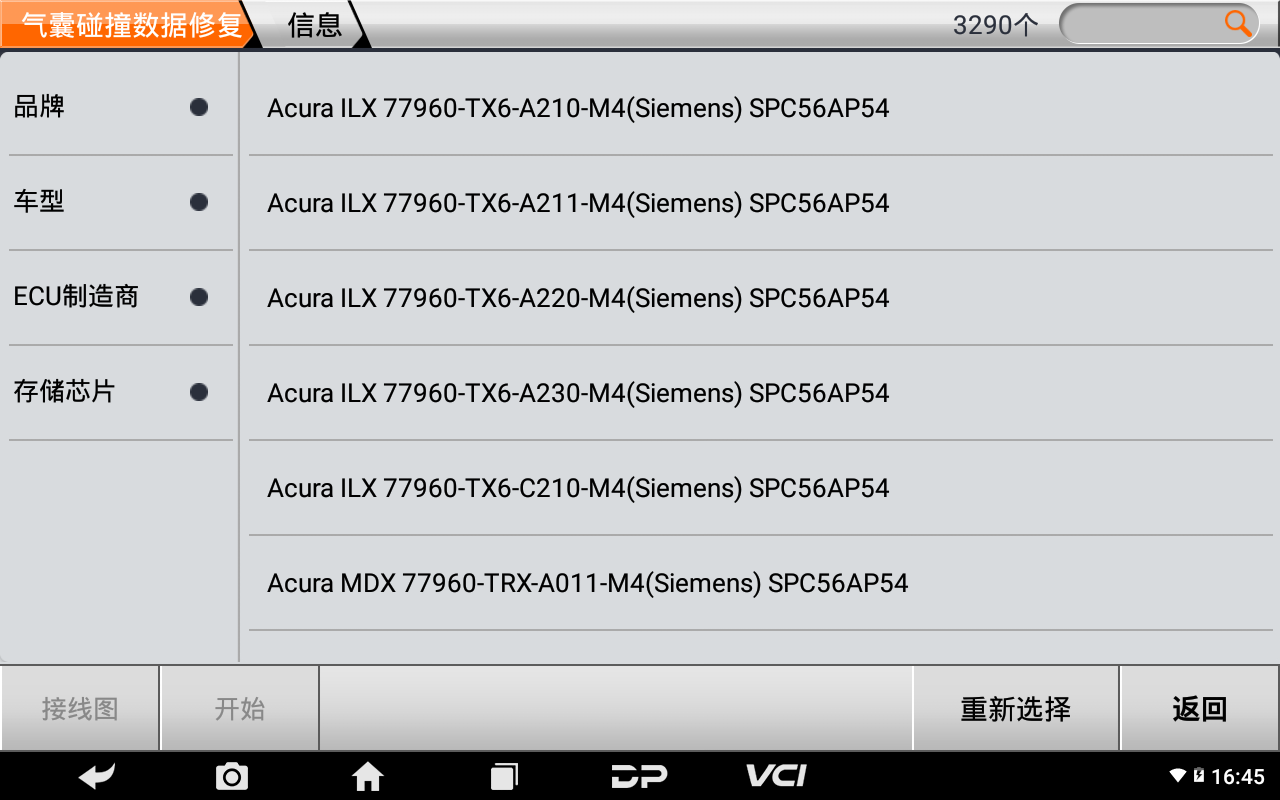Open the recent apps view
The height and width of the screenshot is (800, 1280).
(503, 776)
